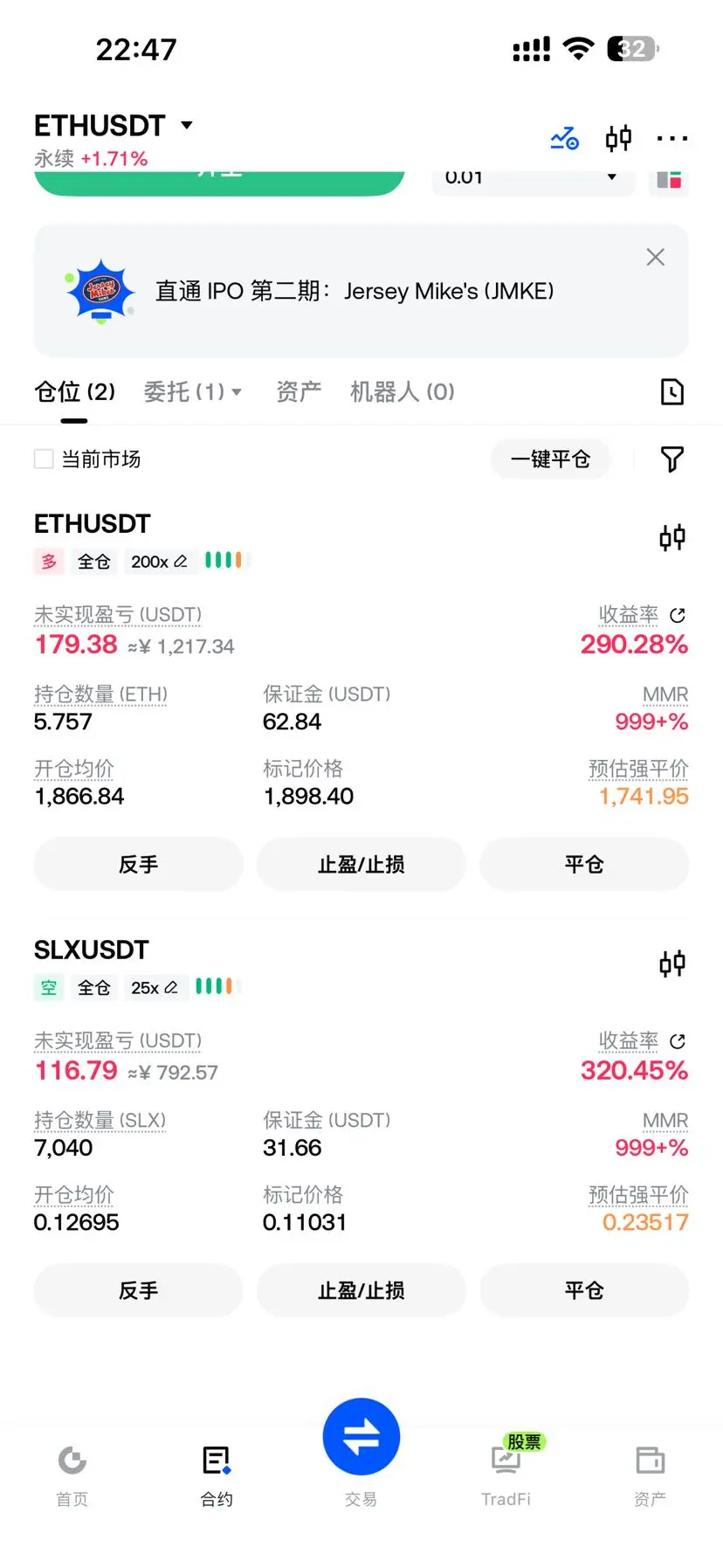This screenshot has height=1568, width=723.
Task: Go to the 首页 bottom tab
Action: point(72,1475)
